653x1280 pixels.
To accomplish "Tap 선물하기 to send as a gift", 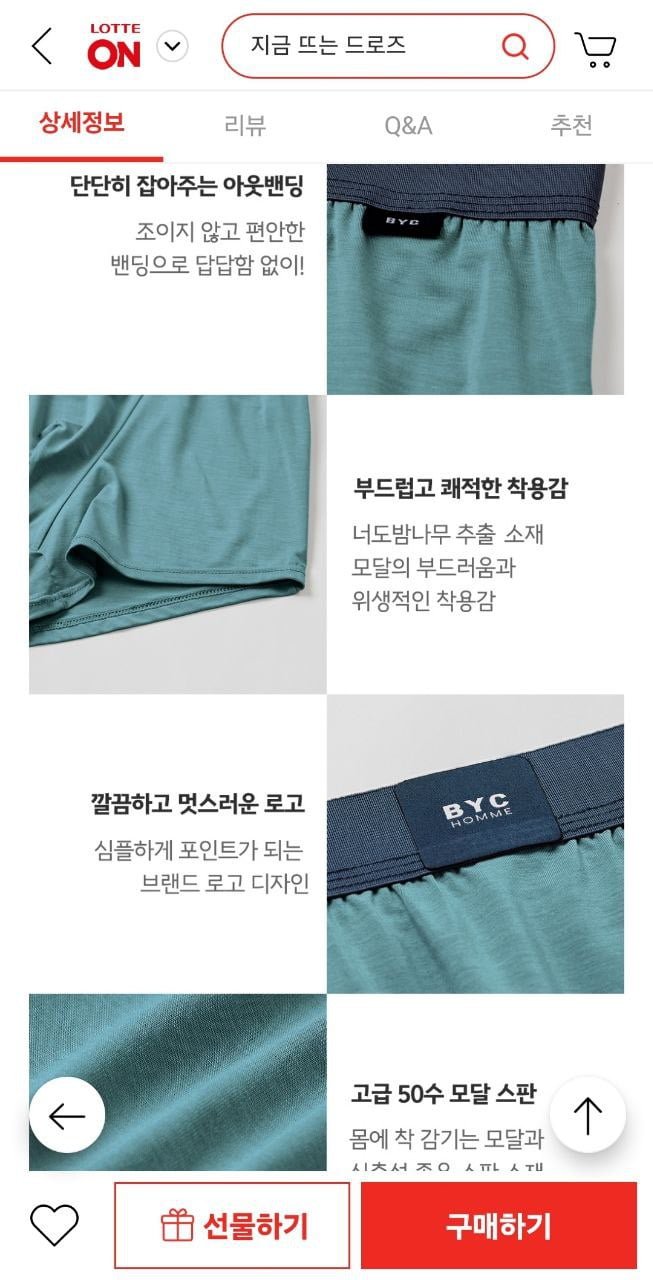I will (232, 1225).
